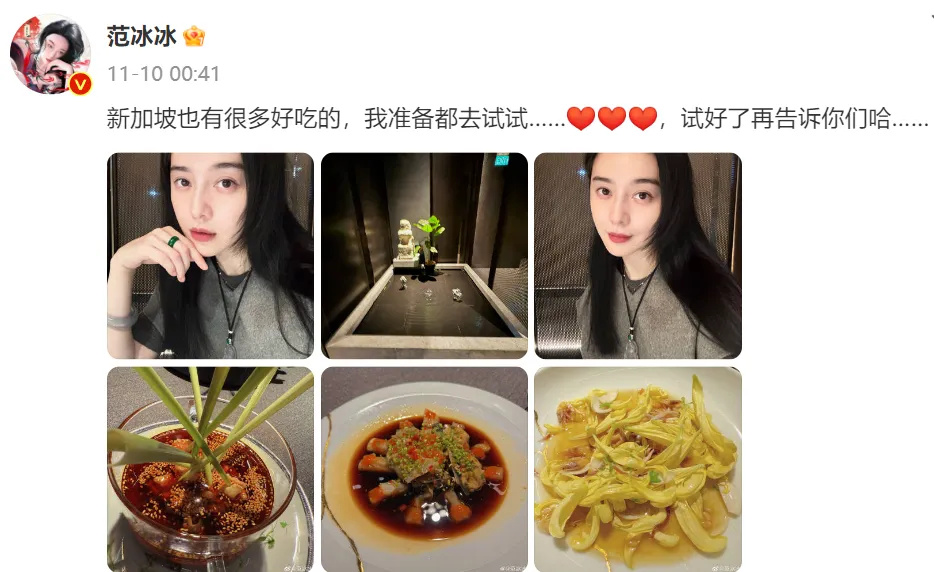View the third photo, selfie with necklace
Image resolution: width=934 pixels, height=572 pixels.
click(637, 255)
